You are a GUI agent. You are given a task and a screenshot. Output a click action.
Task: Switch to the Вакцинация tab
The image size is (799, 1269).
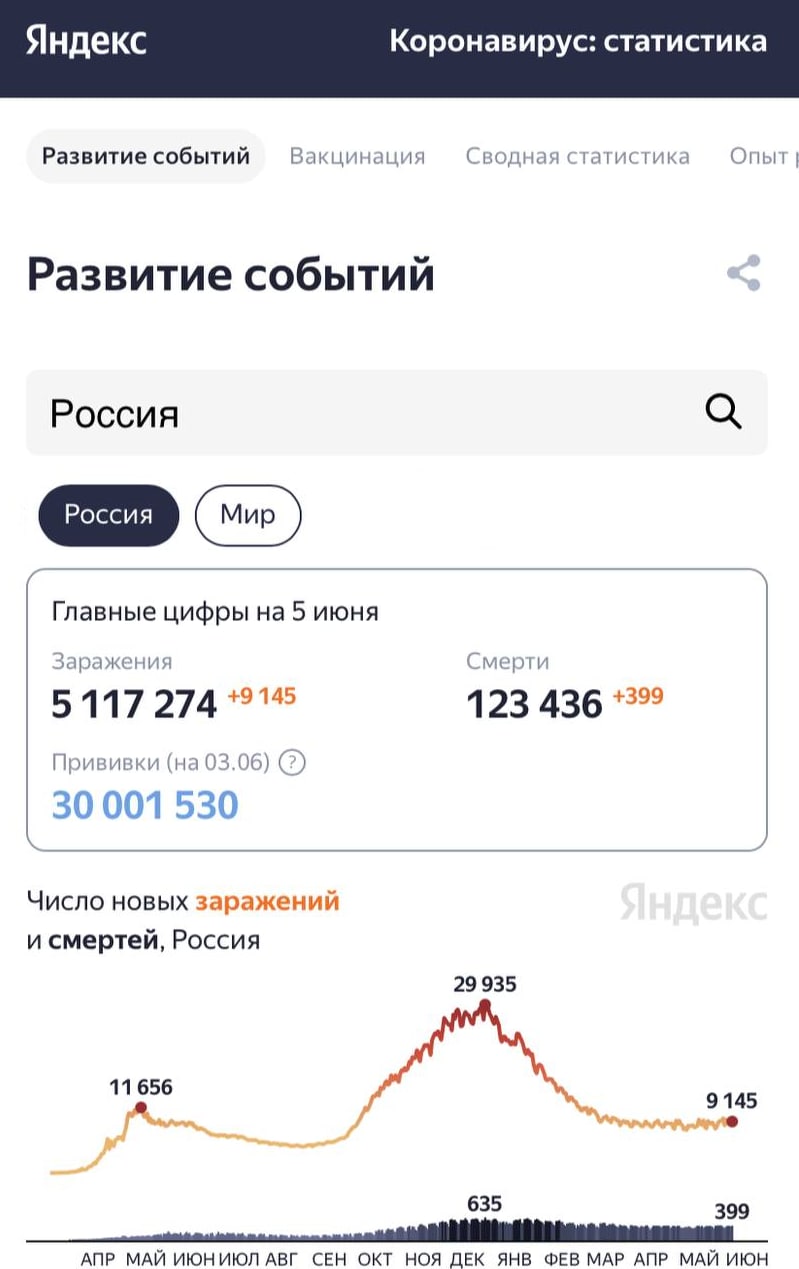[x=357, y=156]
